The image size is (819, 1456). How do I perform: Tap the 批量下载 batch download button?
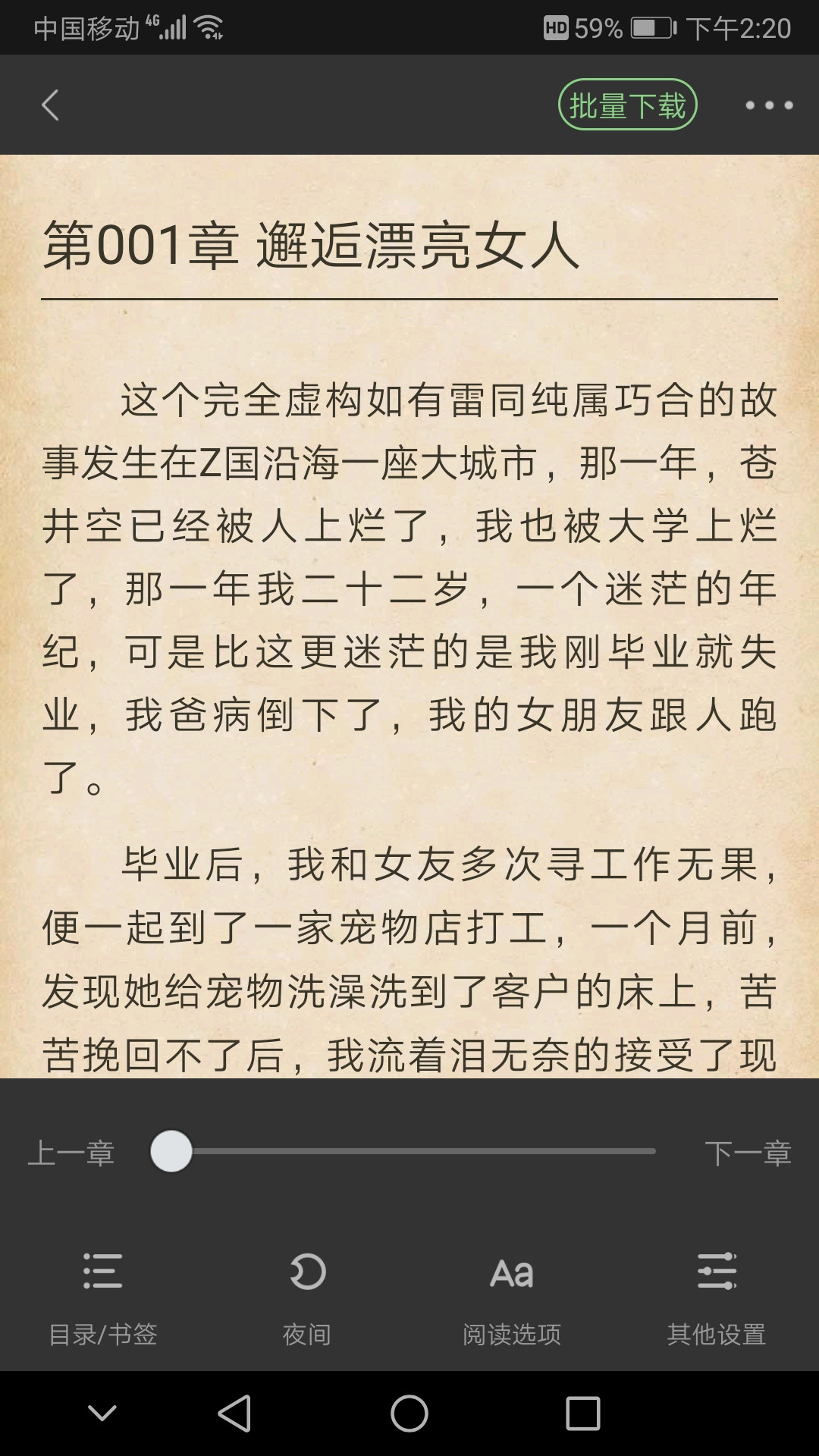click(x=626, y=105)
